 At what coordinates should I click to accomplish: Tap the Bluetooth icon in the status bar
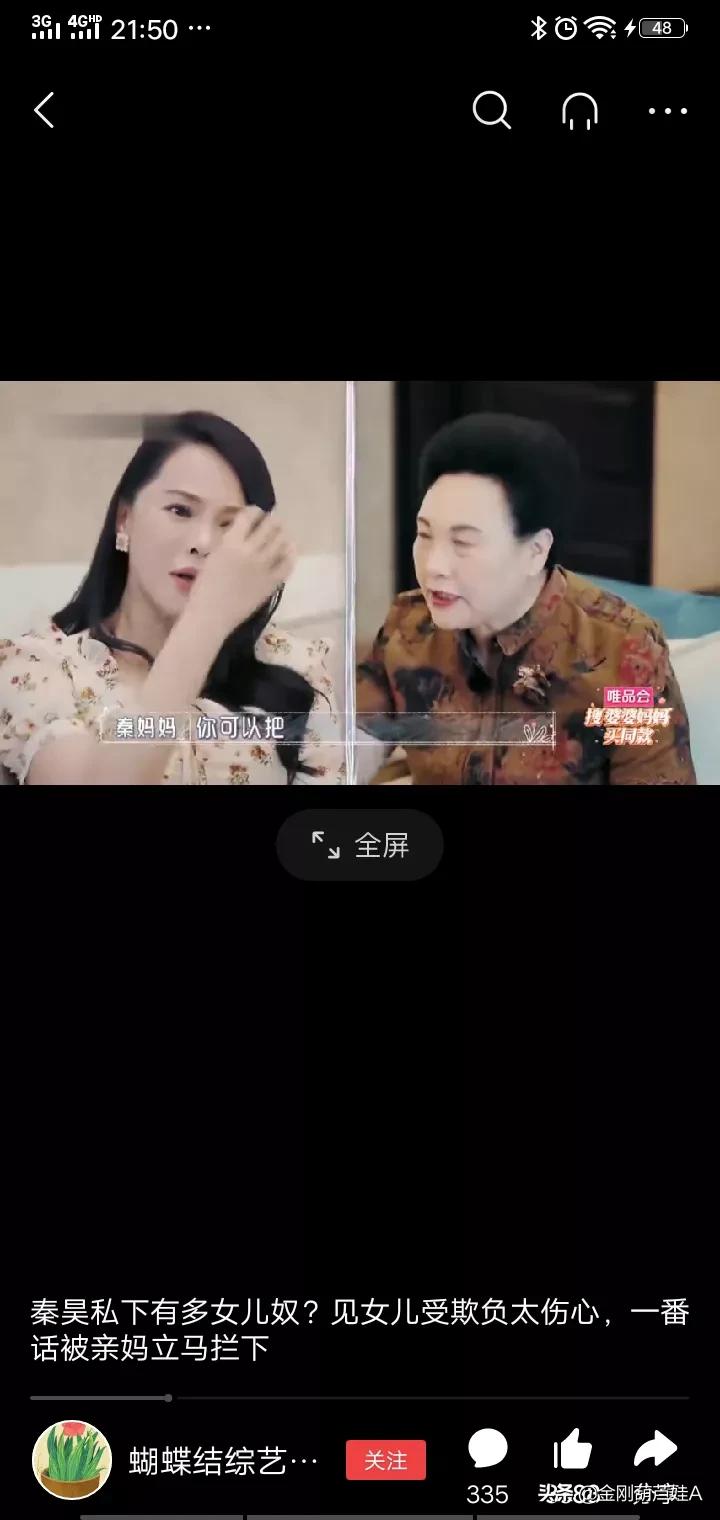(x=538, y=30)
